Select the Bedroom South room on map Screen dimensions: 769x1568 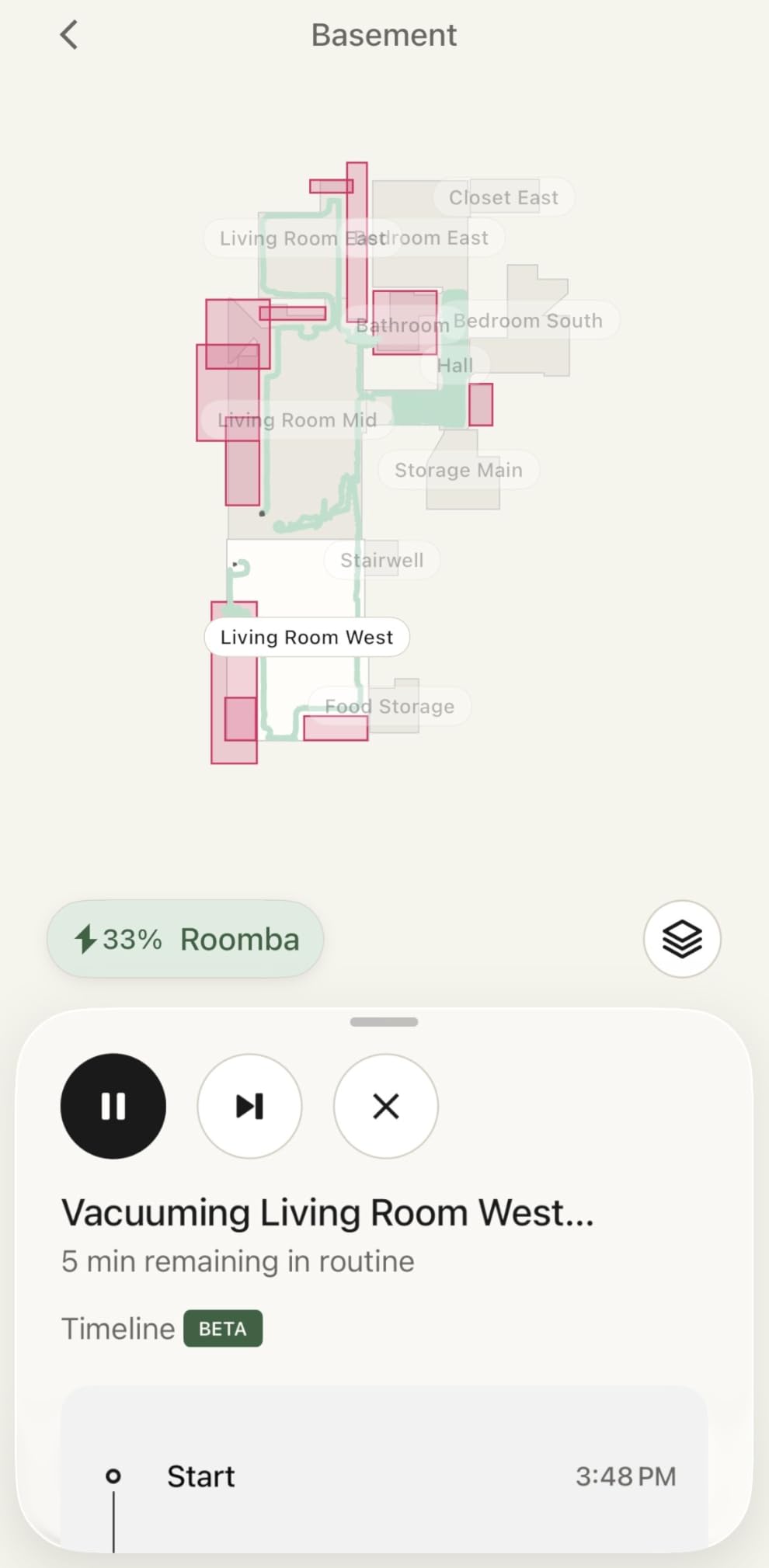[x=528, y=321]
